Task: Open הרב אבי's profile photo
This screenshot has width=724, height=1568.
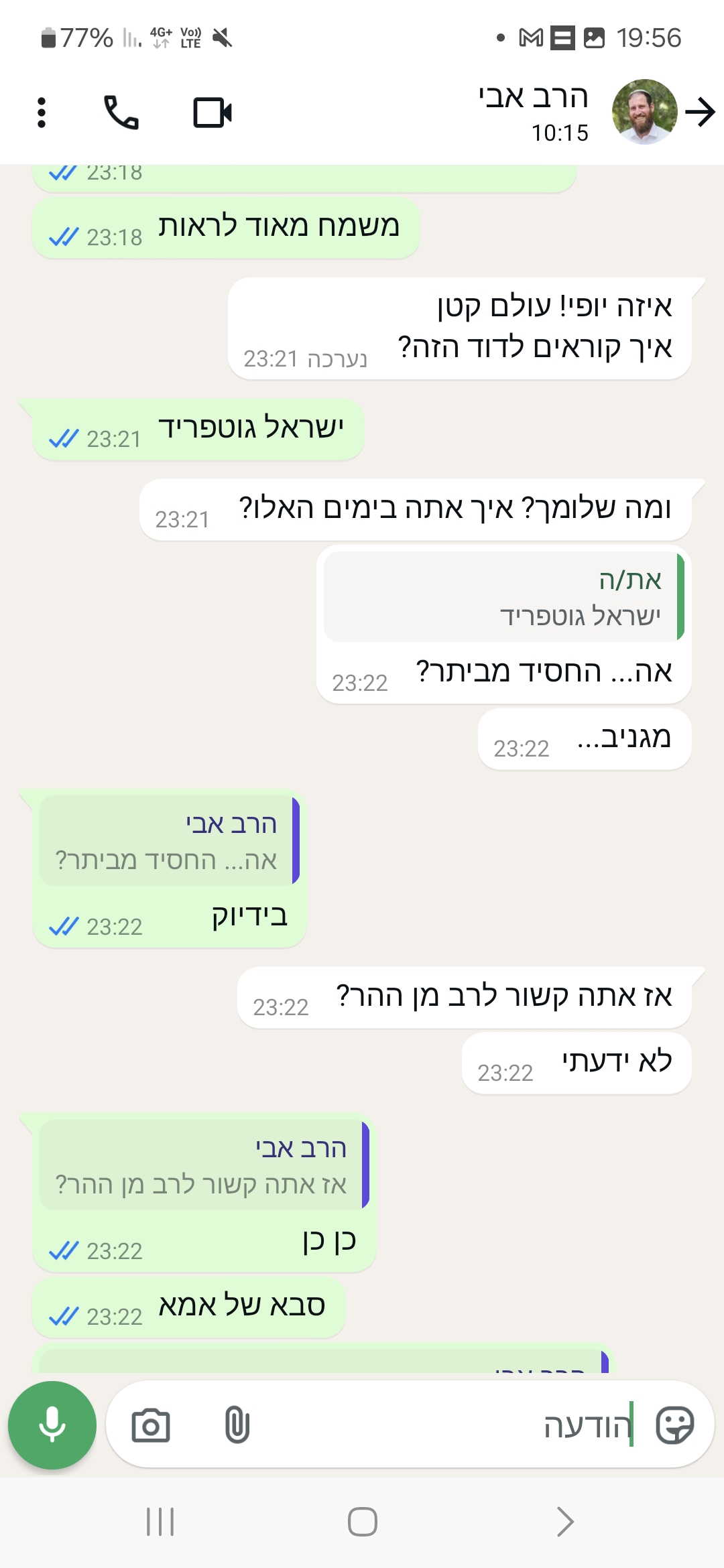Action: click(x=644, y=113)
